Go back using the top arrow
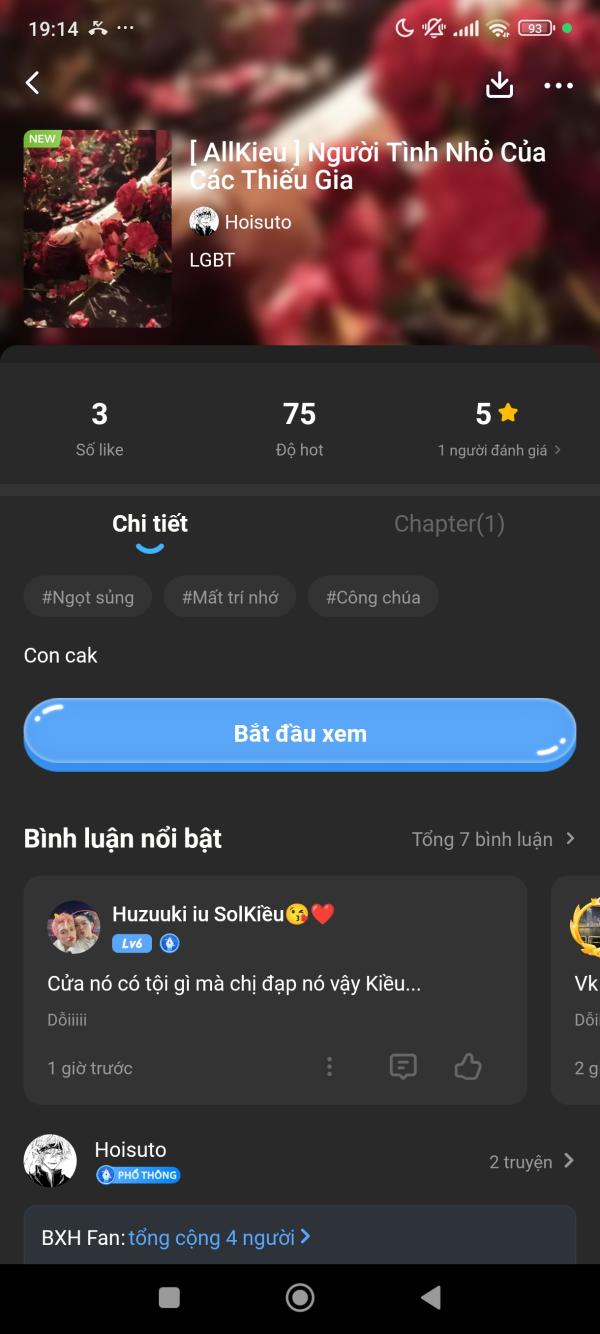The width and height of the screenshot is (600, 1334). [33, 84]
